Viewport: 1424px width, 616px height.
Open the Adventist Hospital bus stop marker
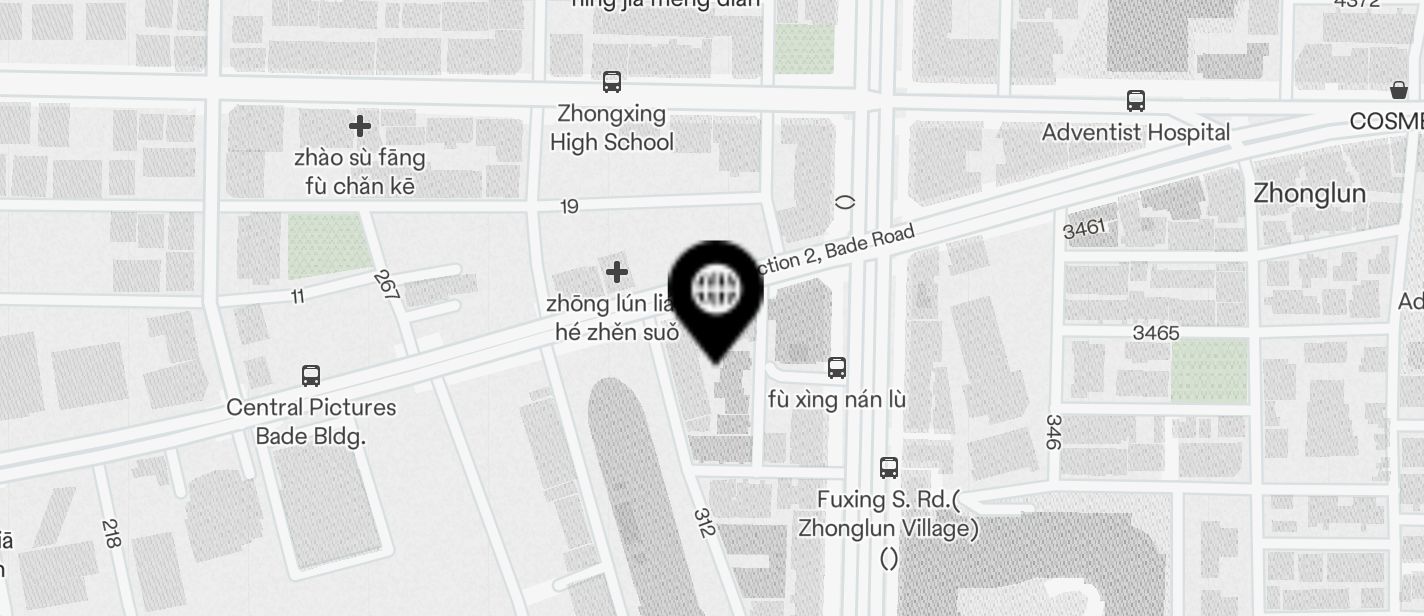pyautogui.click(x=1136, y=101)
